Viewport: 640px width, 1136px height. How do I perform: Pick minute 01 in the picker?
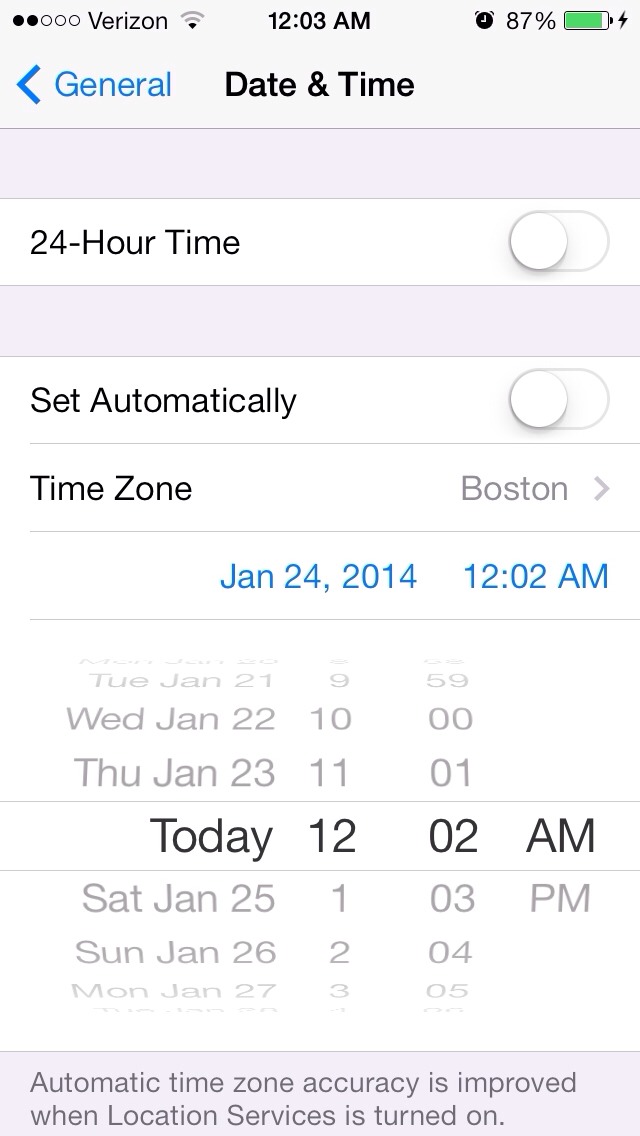click(450, 772)
